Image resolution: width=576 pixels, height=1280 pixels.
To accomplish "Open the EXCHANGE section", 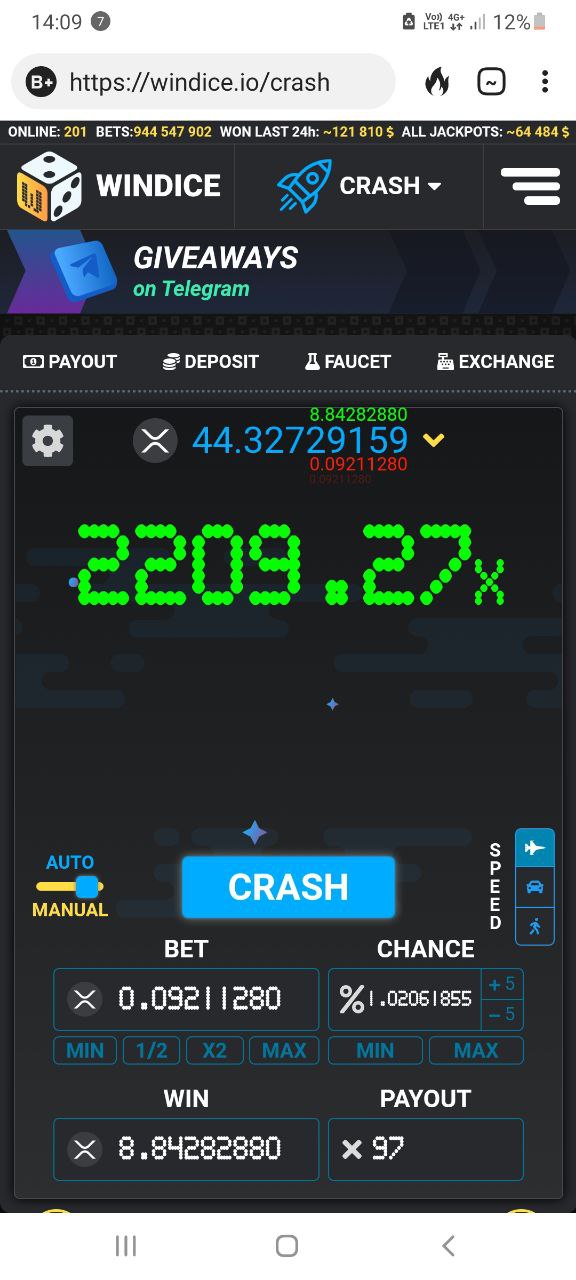I will pyautogui.click(x=495, y=362).
